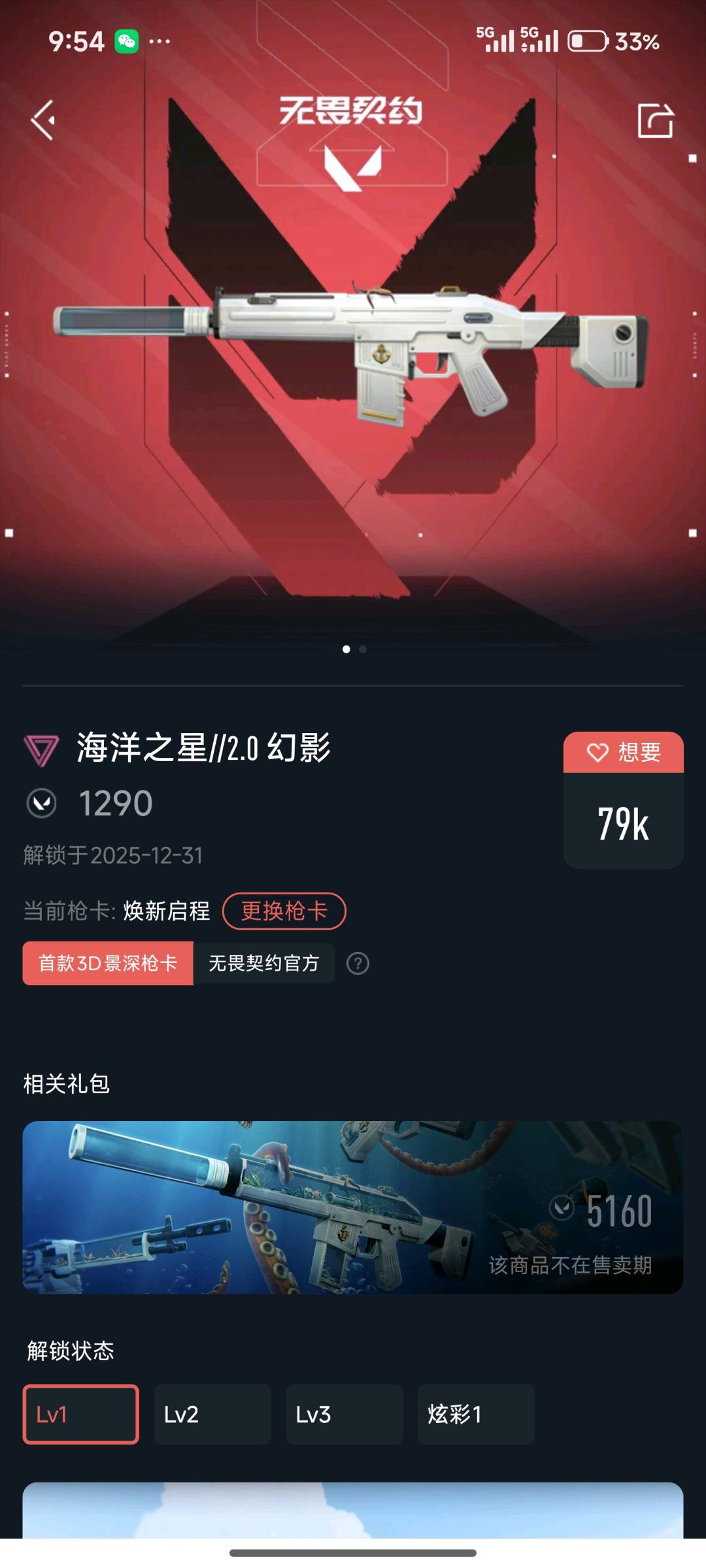Switch to Lv3 unlock level
This screenshot has height=1568, width=706.
tap(345, 1414)
